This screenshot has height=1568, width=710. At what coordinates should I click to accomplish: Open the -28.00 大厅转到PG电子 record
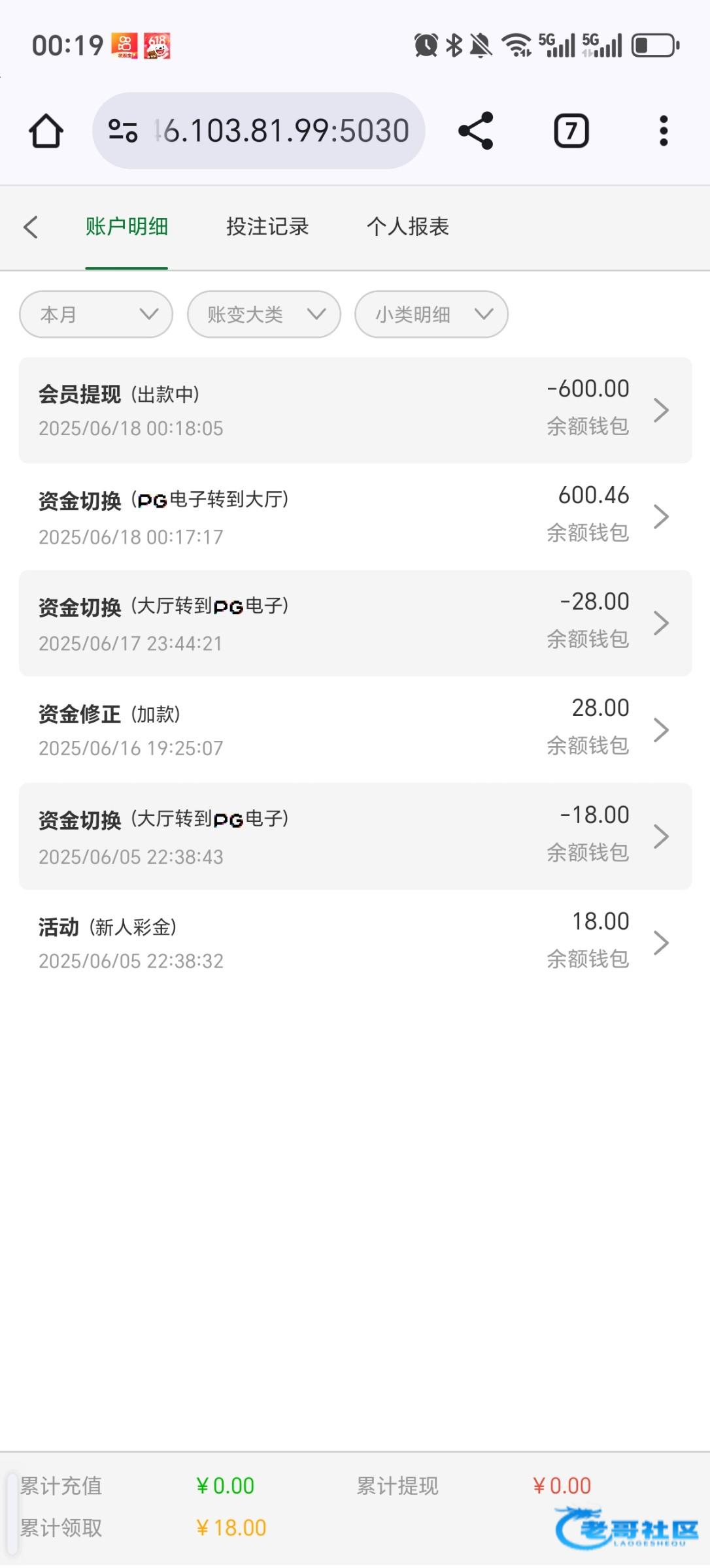(x=355, y=623)
